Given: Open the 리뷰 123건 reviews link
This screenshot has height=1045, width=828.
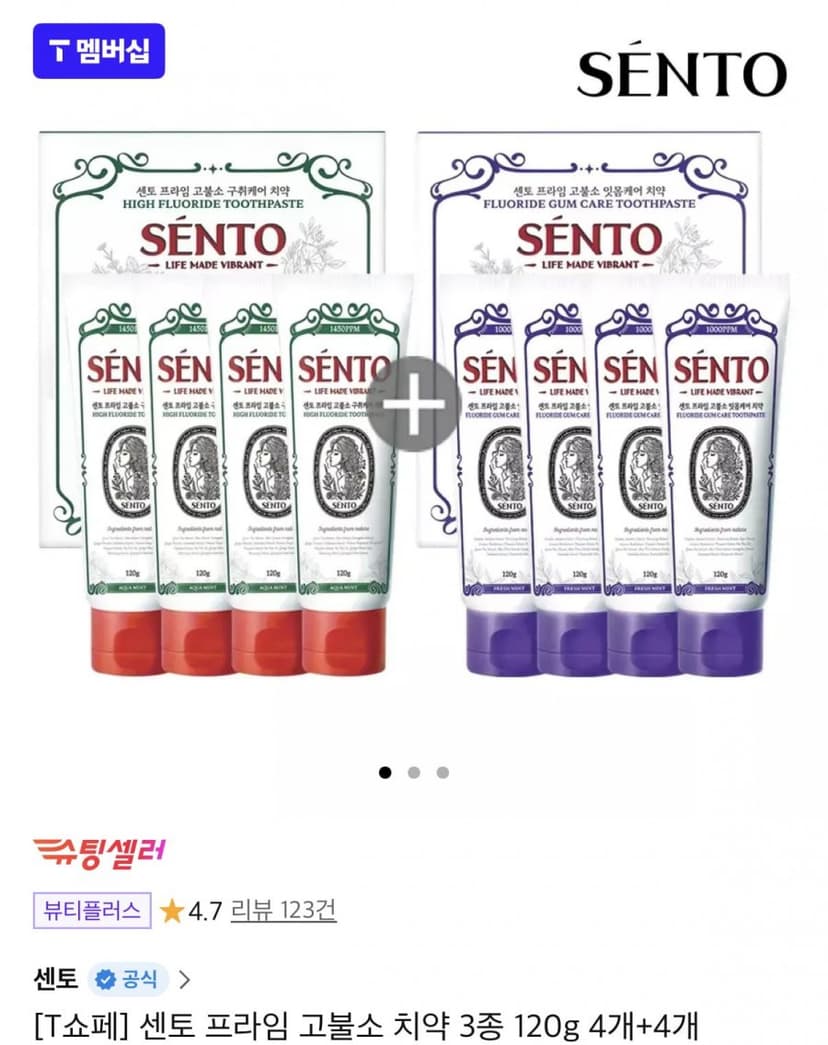Looking at the screenshot, I should tap(283, 910).
